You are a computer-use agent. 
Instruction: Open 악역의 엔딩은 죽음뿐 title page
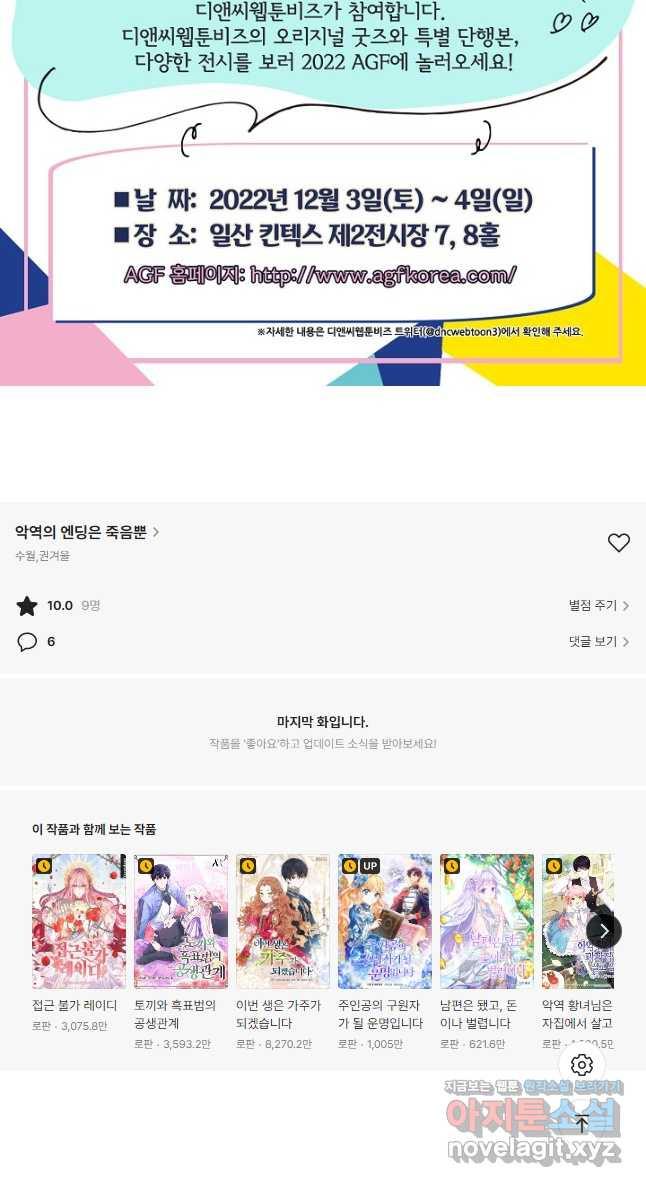[86, 533]
